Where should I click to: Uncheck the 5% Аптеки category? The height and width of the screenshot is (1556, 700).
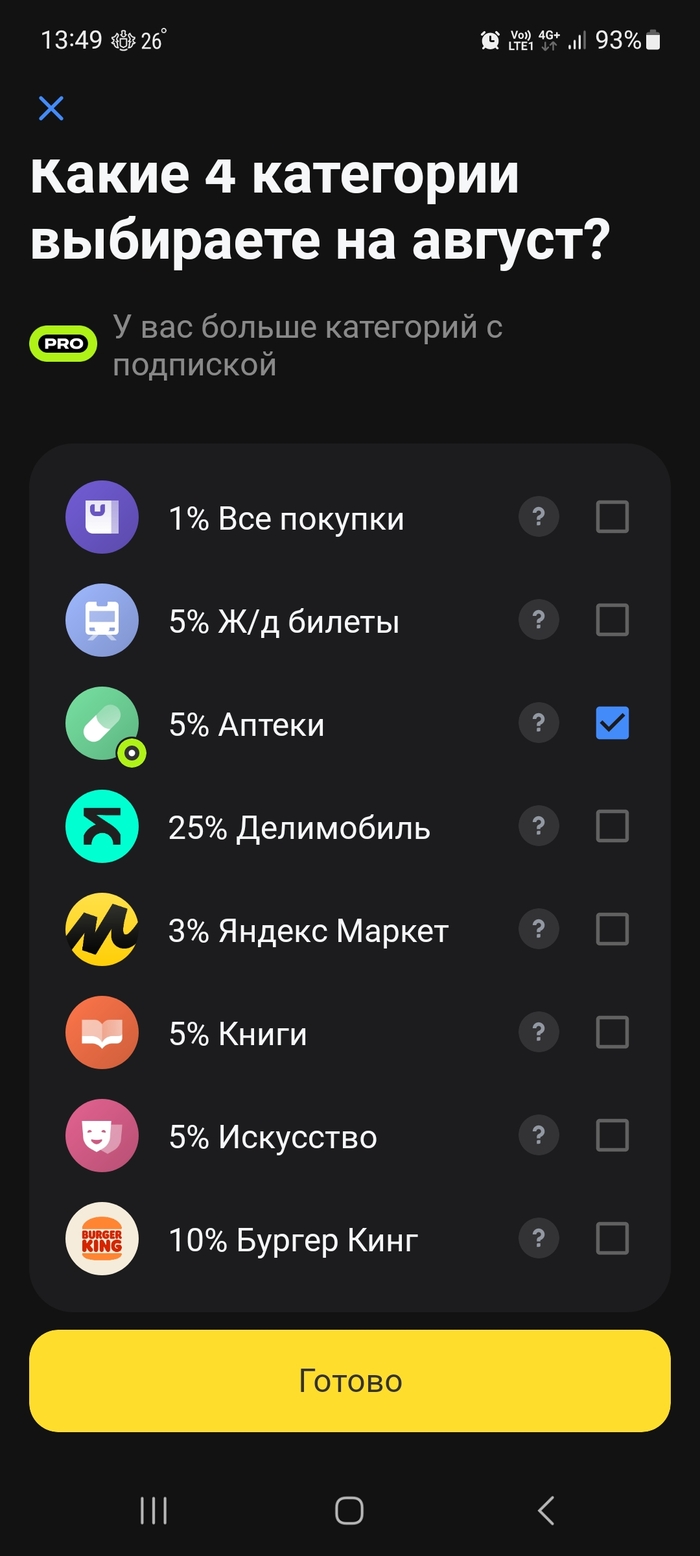click(612, 723)
